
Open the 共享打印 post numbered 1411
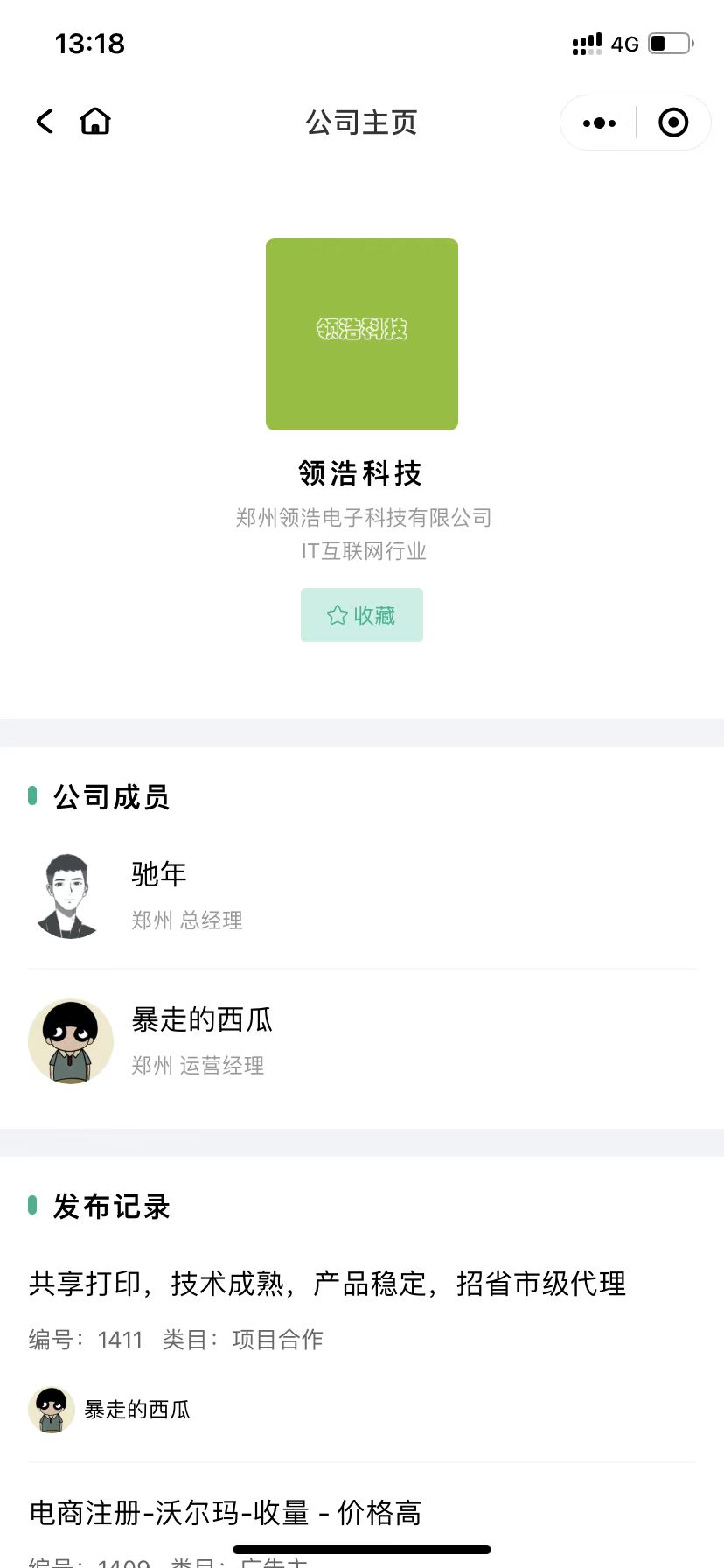click(327, 1284)
